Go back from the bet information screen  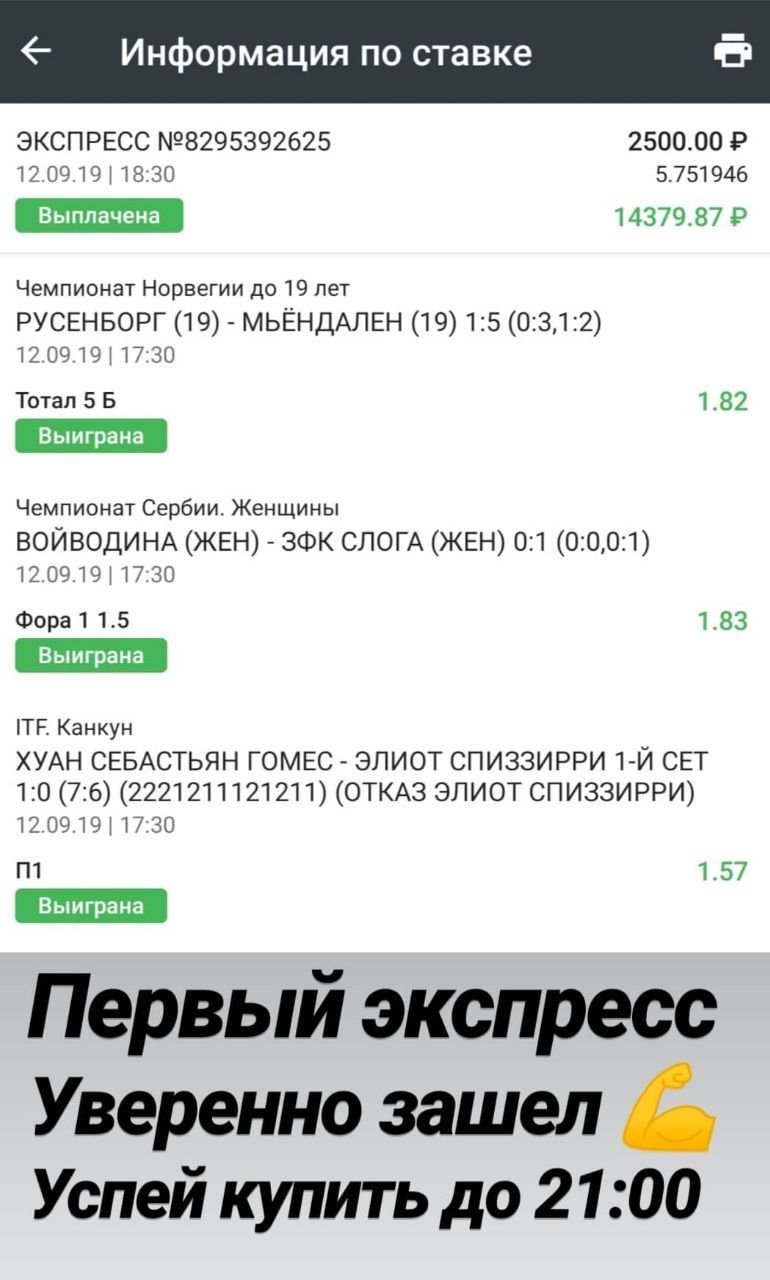click(37, 51)
